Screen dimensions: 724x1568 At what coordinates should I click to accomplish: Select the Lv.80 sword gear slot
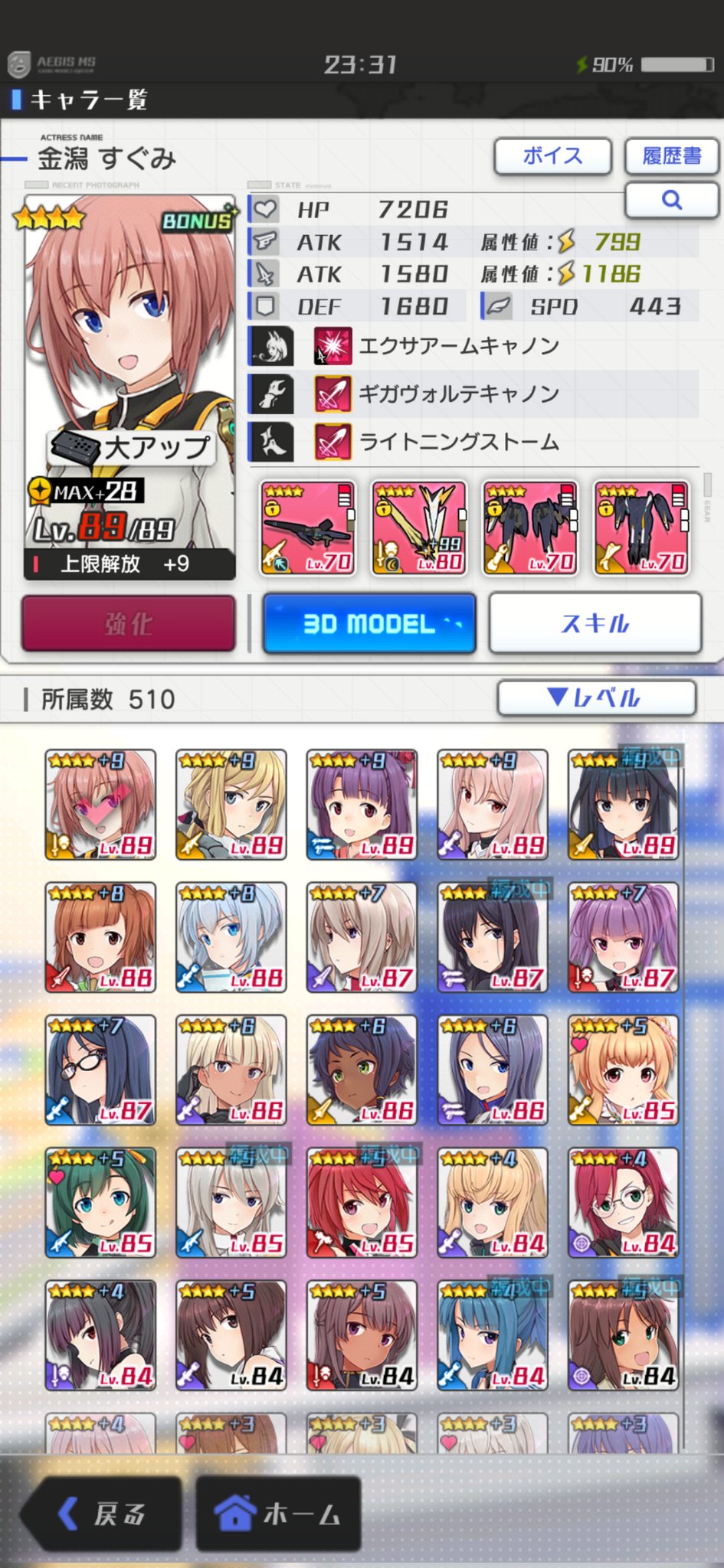(419, 528)
